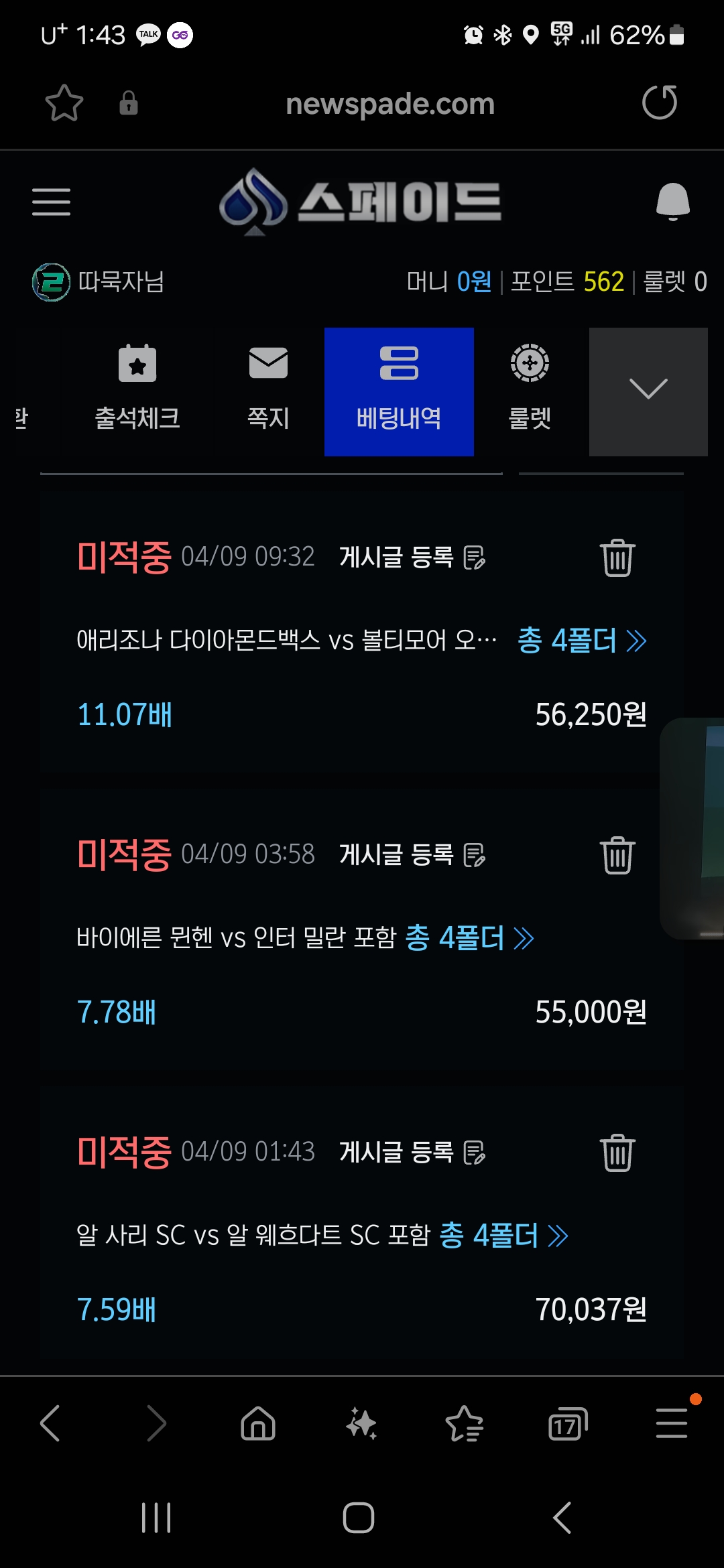Open the browser tabs overview showing 17
This screenshot has height=1568, width=724.
567,1424
